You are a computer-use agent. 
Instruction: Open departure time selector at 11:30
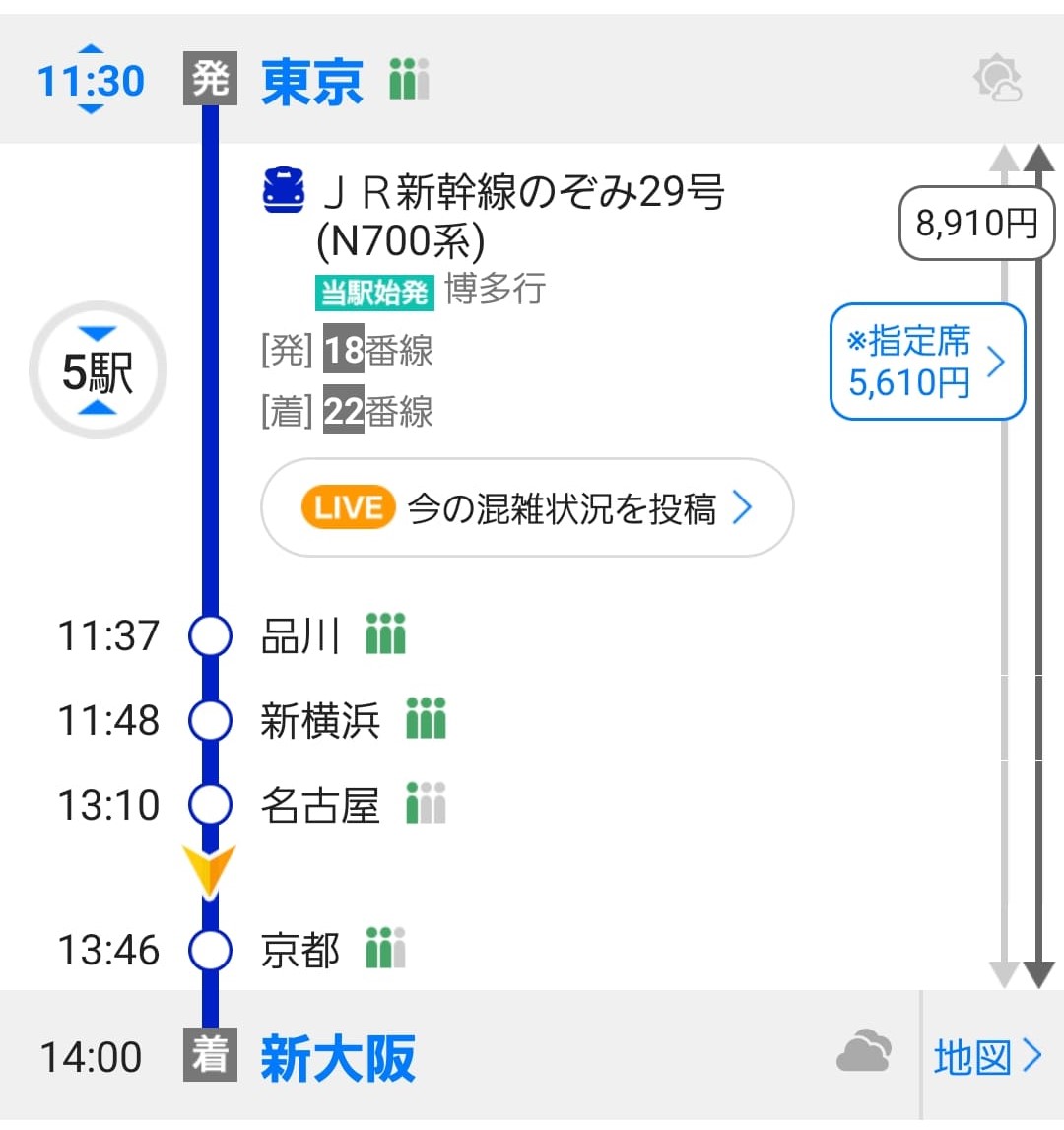[x=90, y=80]
